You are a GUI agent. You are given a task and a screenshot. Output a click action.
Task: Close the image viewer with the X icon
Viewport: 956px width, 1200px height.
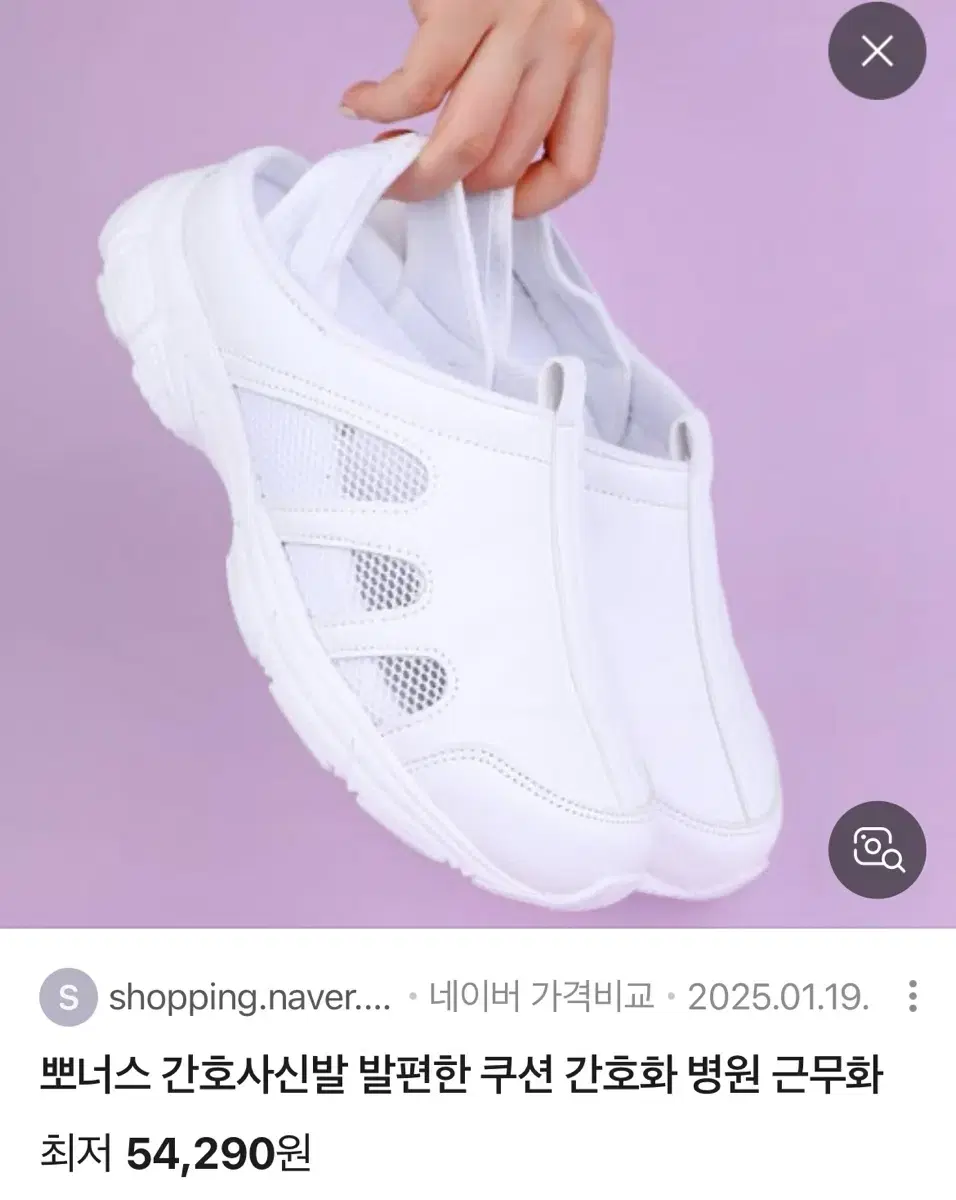coord(877,51)
